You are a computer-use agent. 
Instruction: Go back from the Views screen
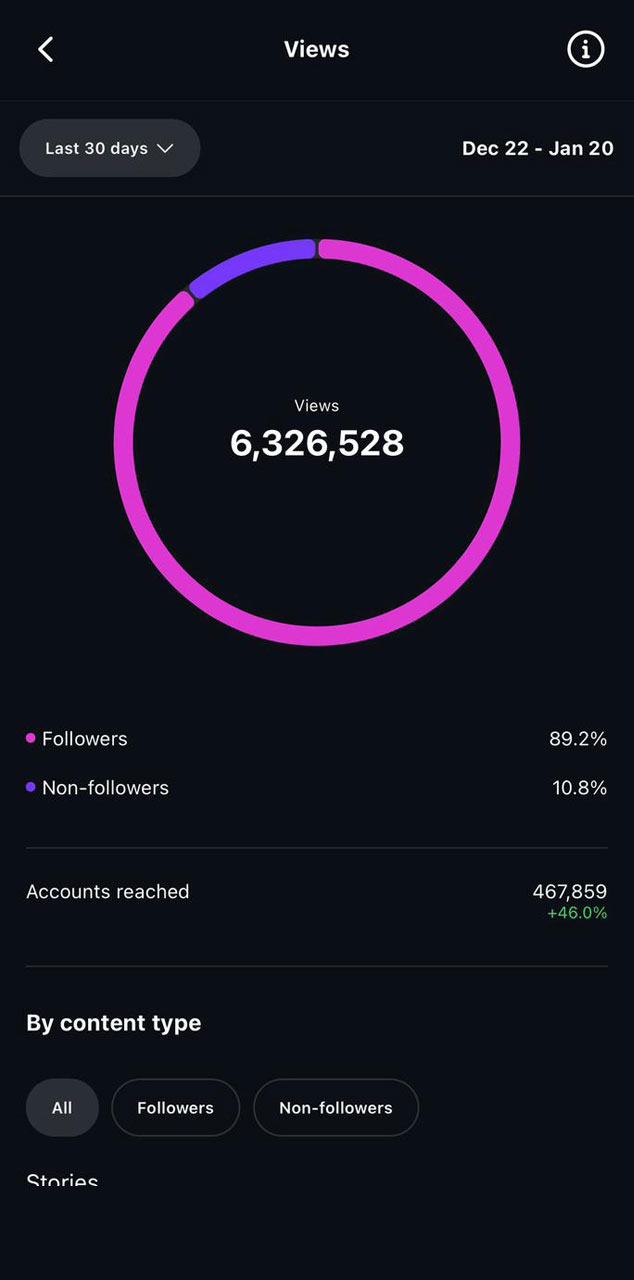click(46, 49)
